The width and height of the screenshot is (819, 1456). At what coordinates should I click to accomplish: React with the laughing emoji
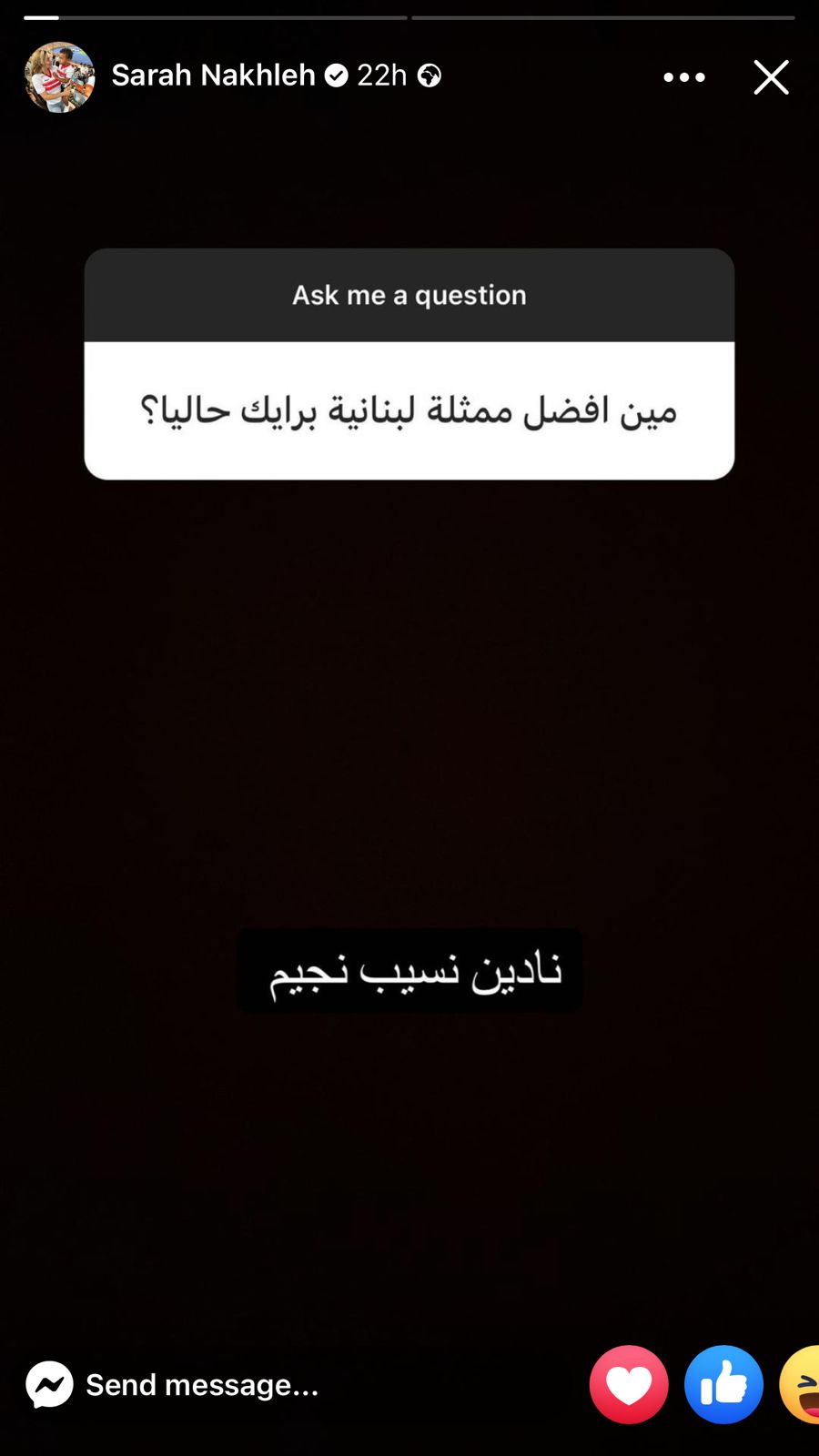point(801,1384)
